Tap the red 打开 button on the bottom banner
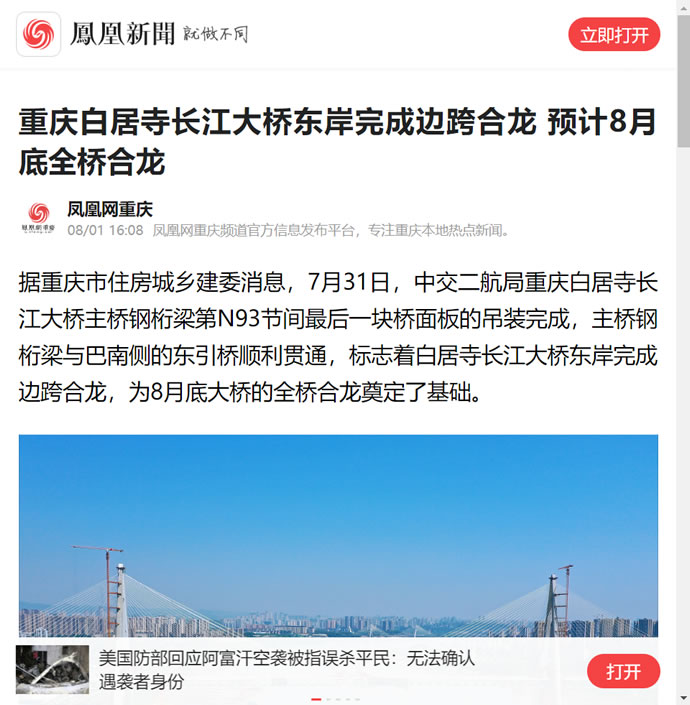This screenshot has width=690, height=705. point(623,671)
